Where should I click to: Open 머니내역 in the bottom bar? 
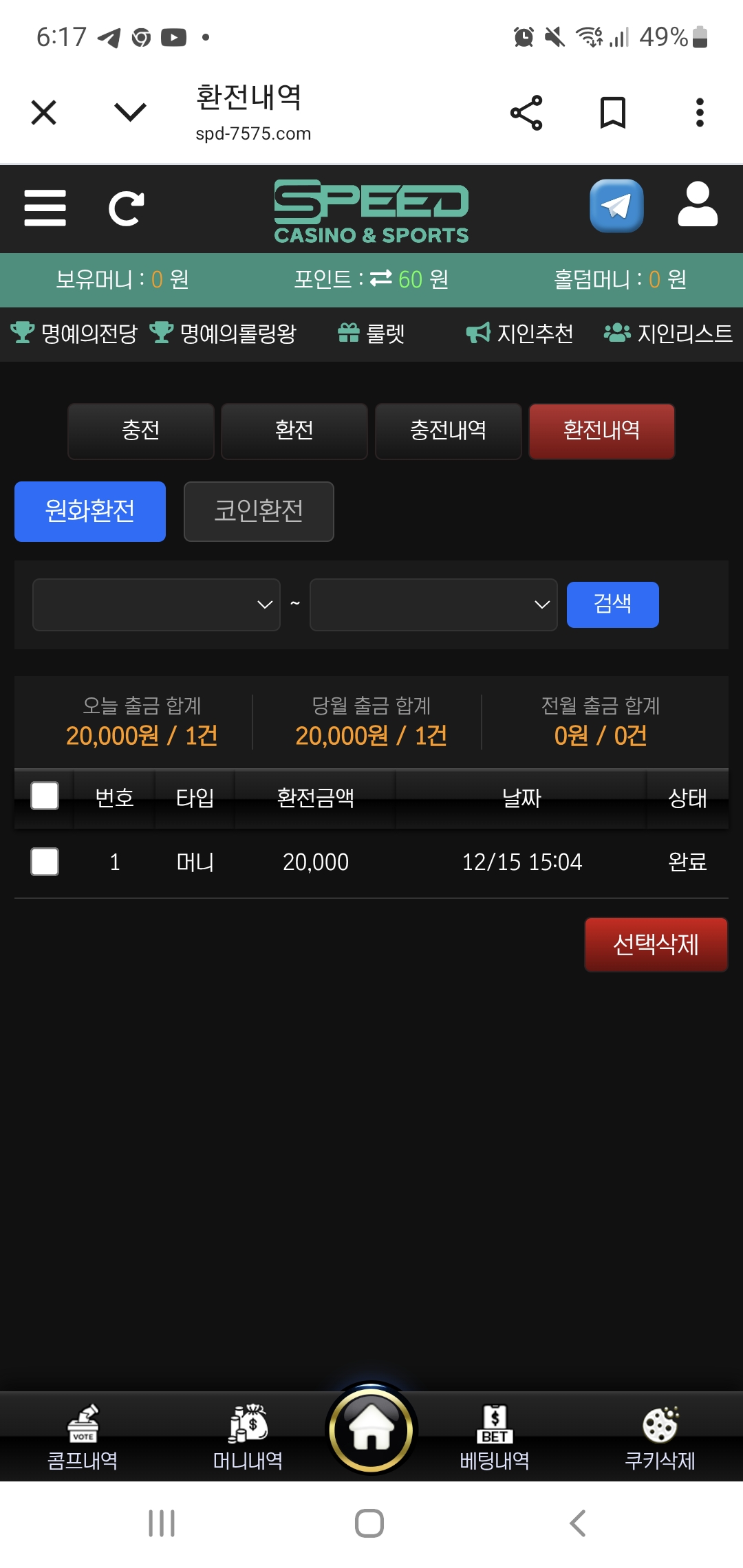[x=248, y=1437]
